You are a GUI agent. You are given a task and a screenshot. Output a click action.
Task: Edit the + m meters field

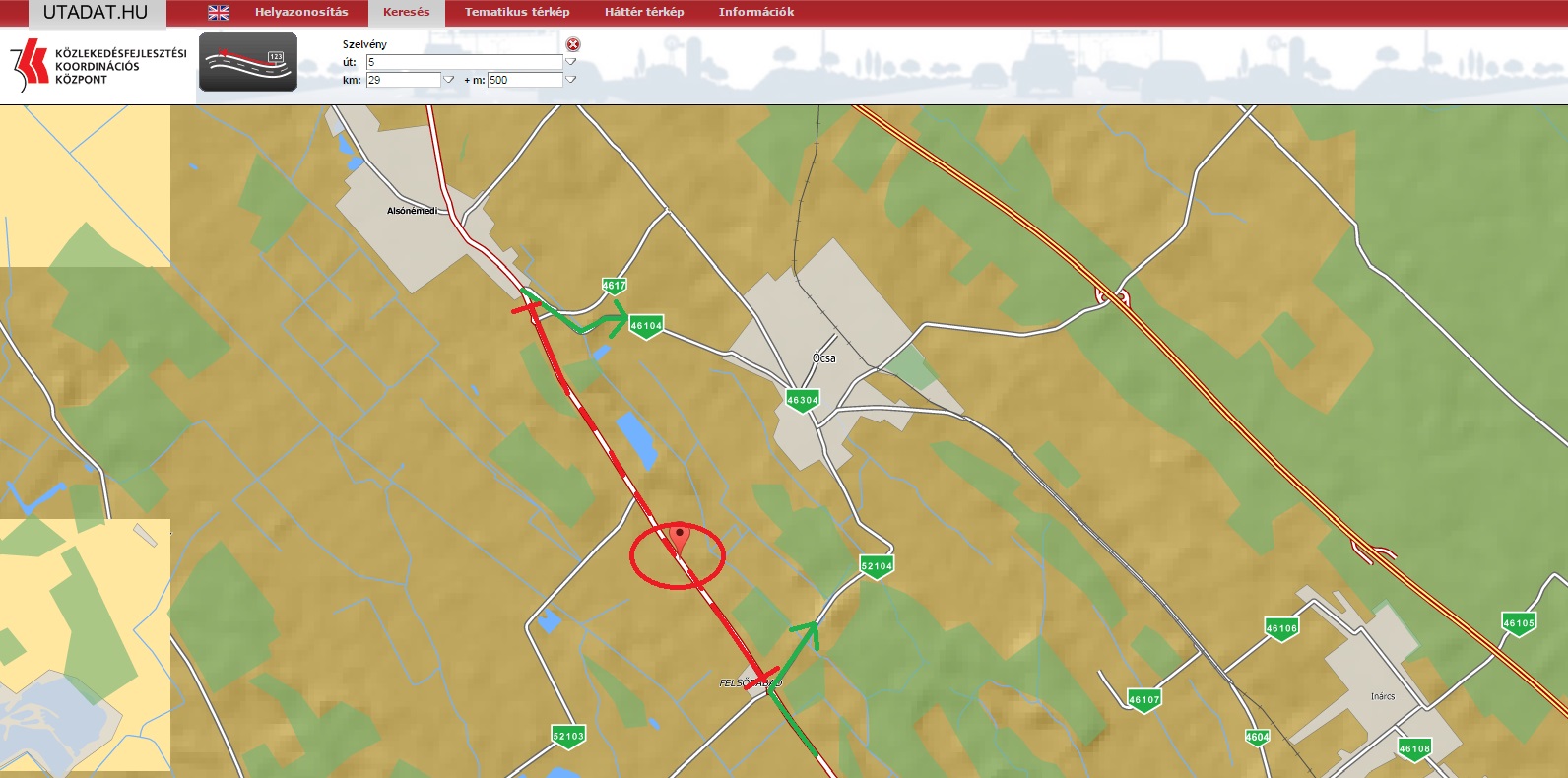(x=524, y=80)
